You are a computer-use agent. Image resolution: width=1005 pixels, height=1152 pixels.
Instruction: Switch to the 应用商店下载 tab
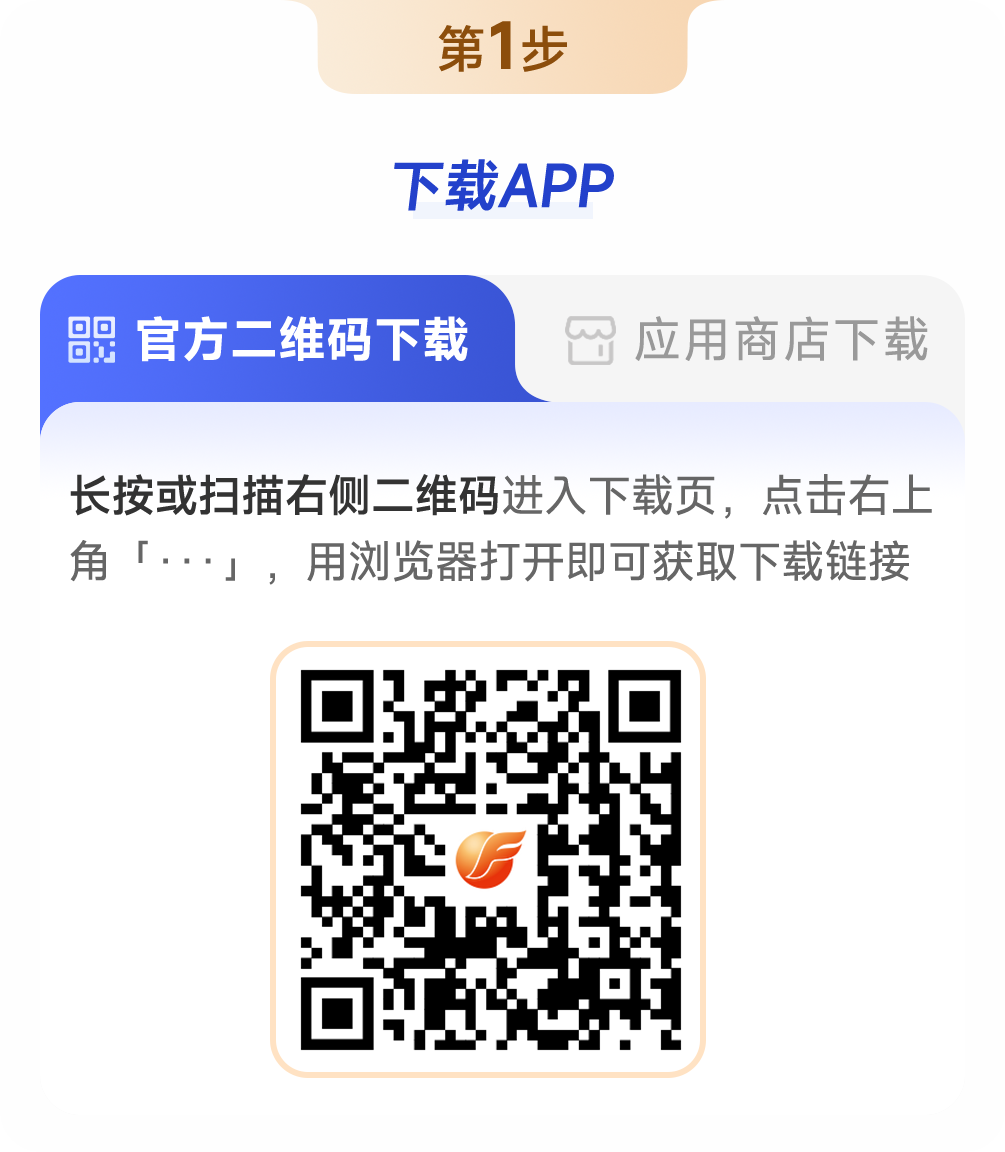coord(747,340)
